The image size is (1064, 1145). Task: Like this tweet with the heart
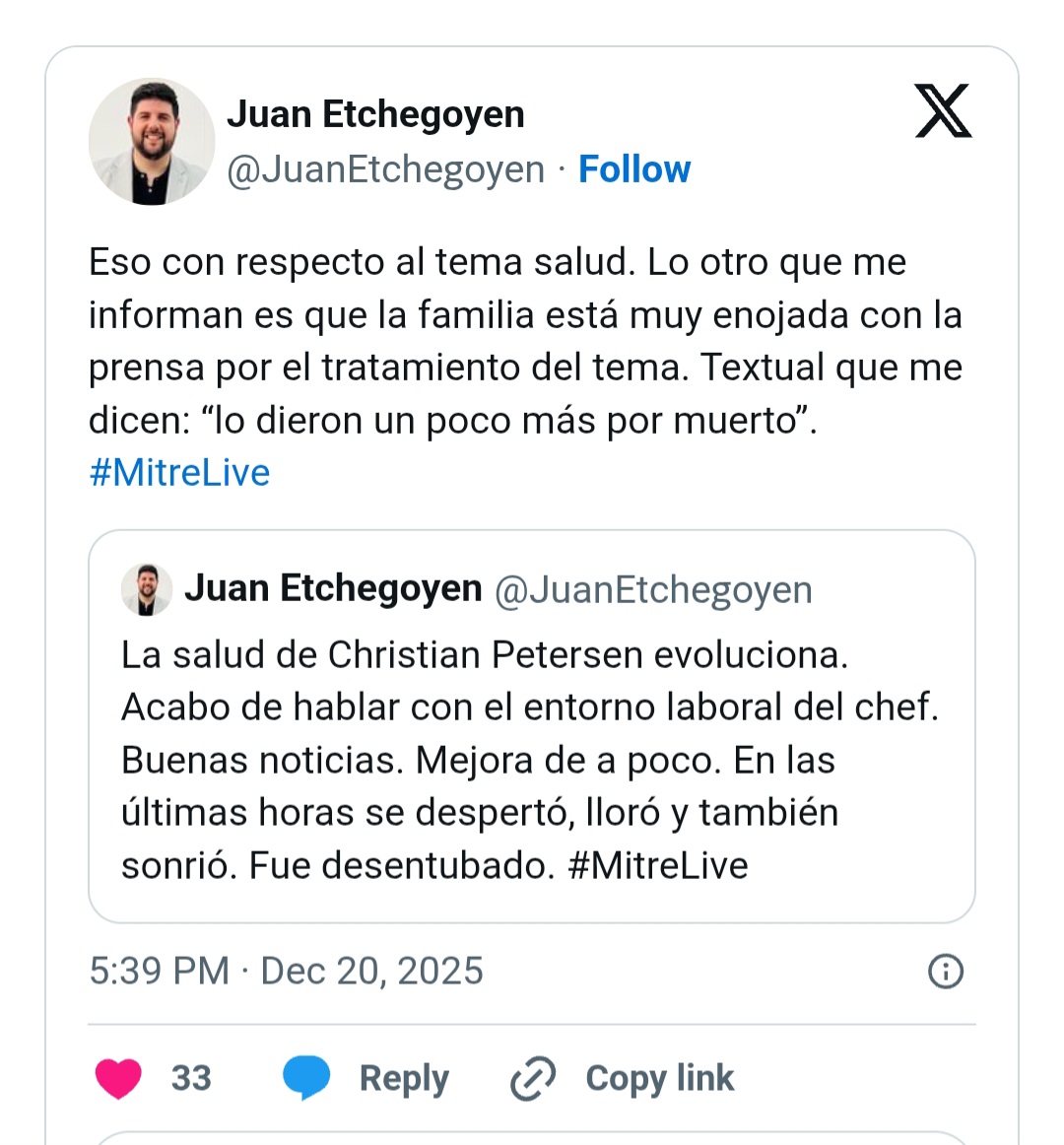tap(119, 1078)
